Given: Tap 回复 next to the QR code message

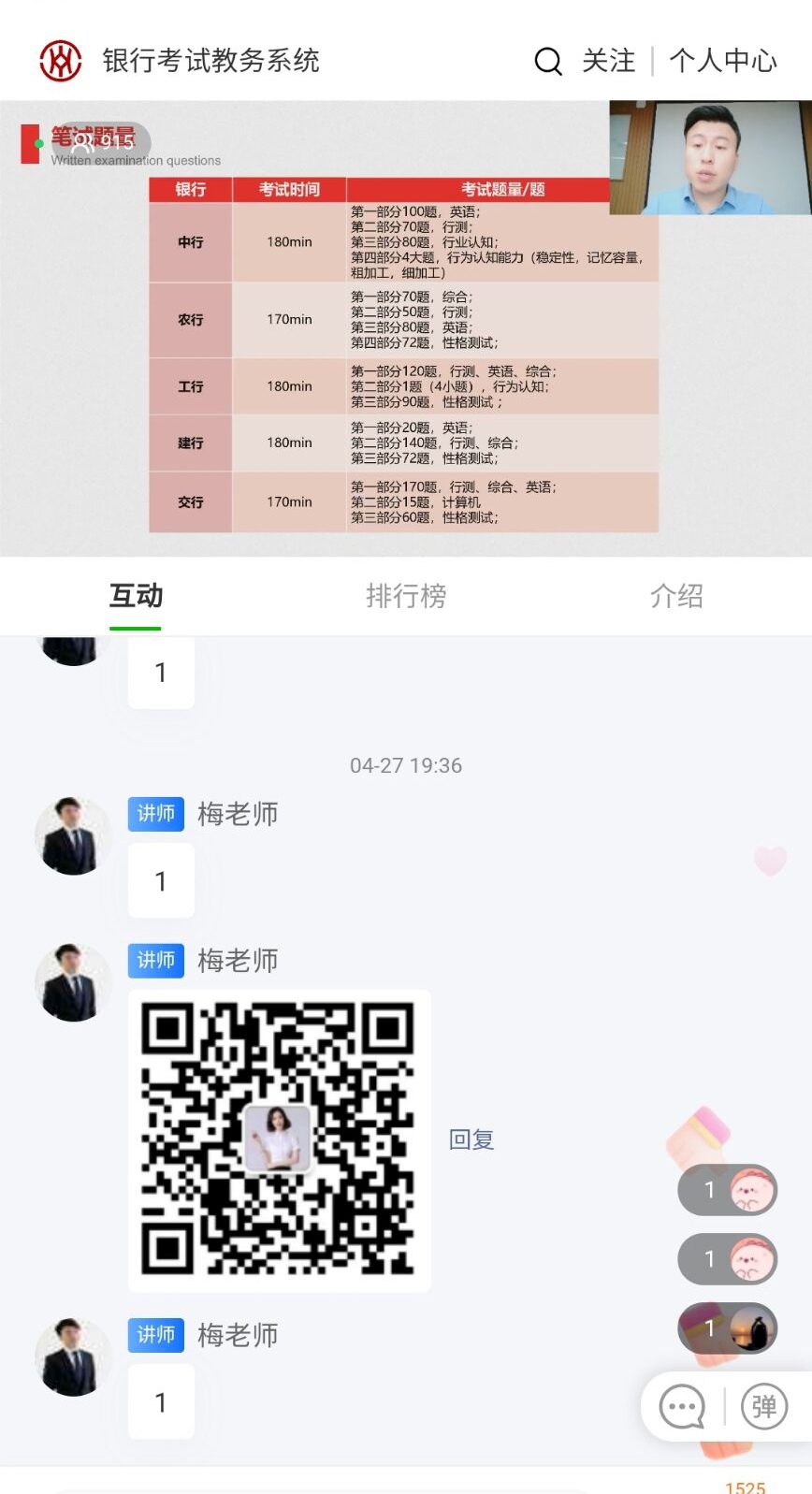Looking at the screenshot, I should pyautogui.click(x=471, y=1139).
